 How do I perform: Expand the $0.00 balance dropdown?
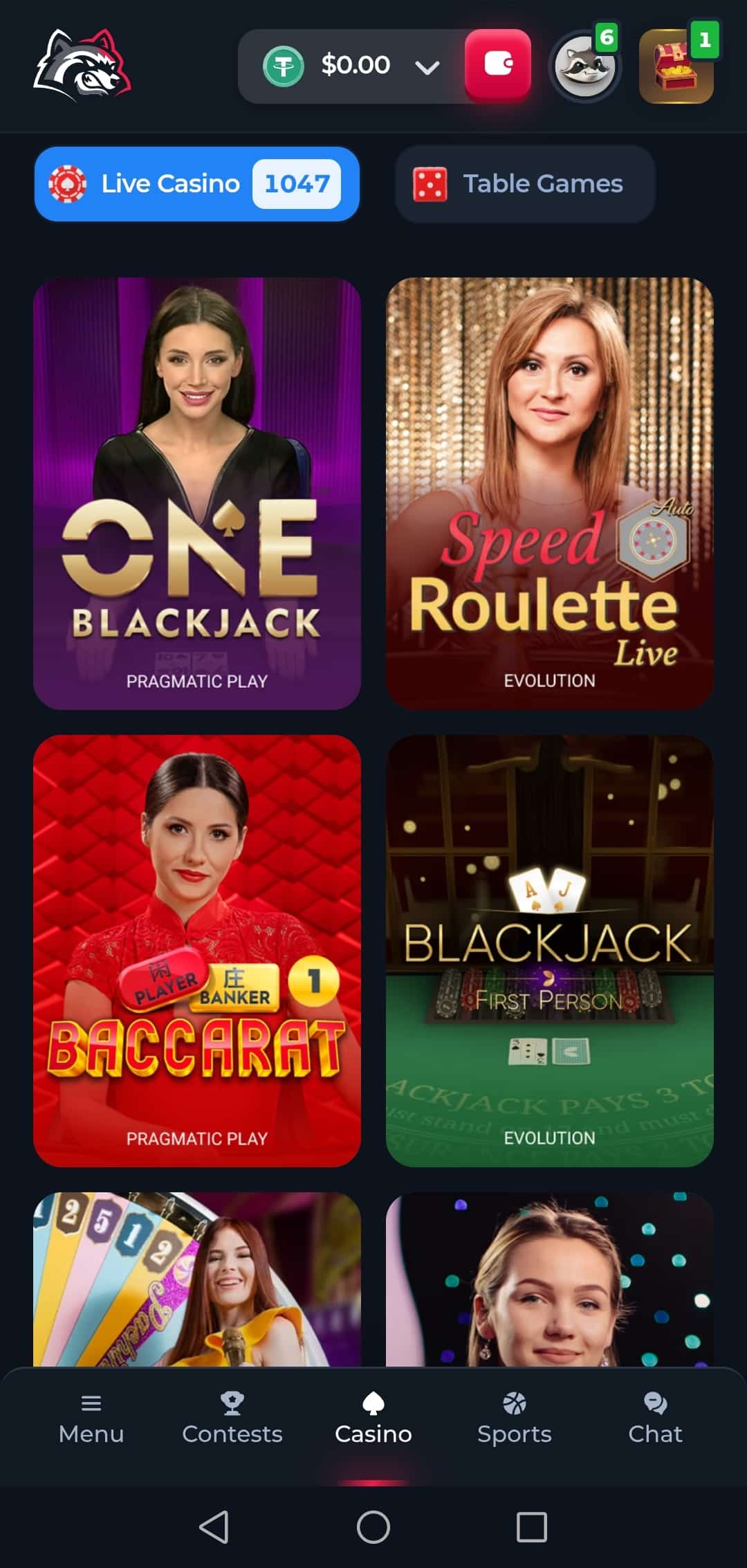427,67
